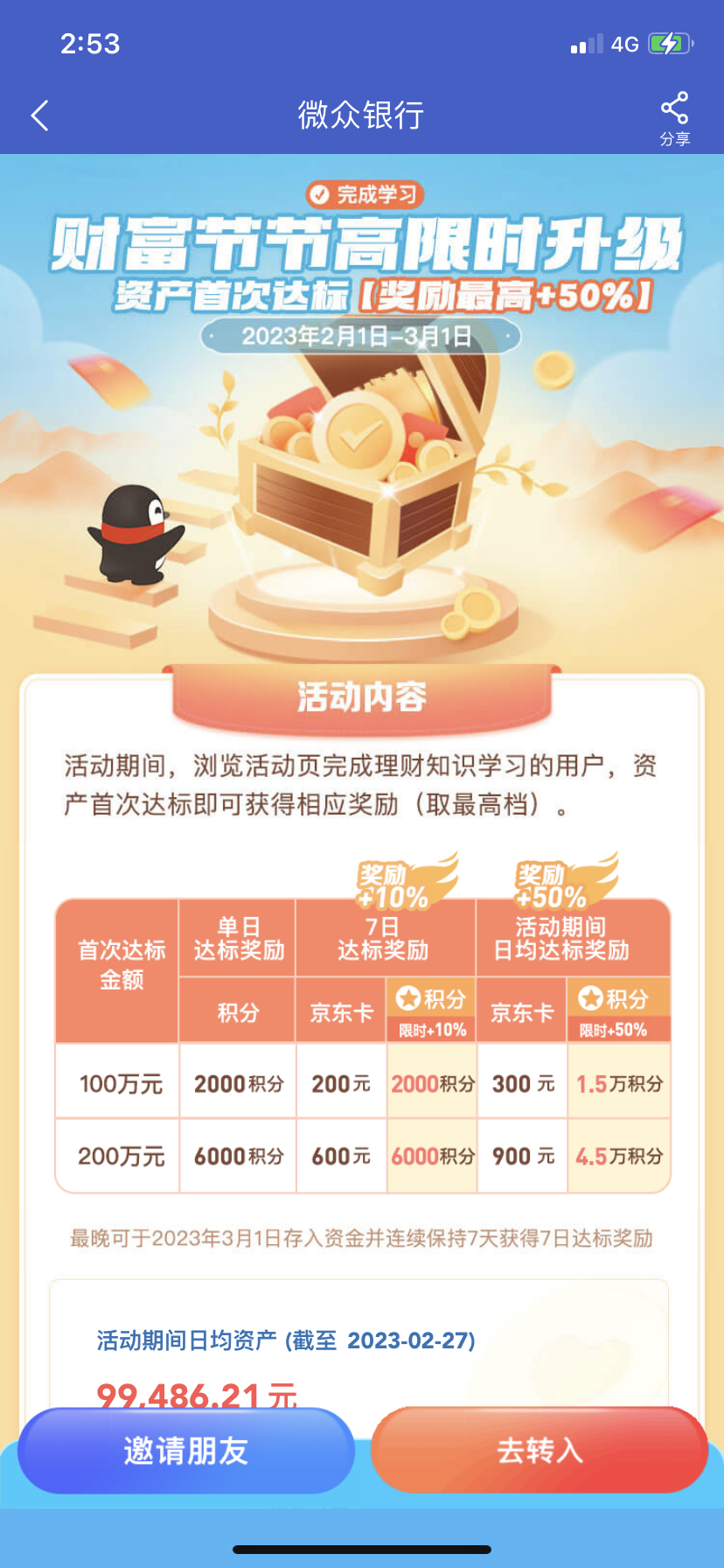Tap 去转入 to transfer funds in
Screen dimensions: 724x1568
(x=540, y=1451)
